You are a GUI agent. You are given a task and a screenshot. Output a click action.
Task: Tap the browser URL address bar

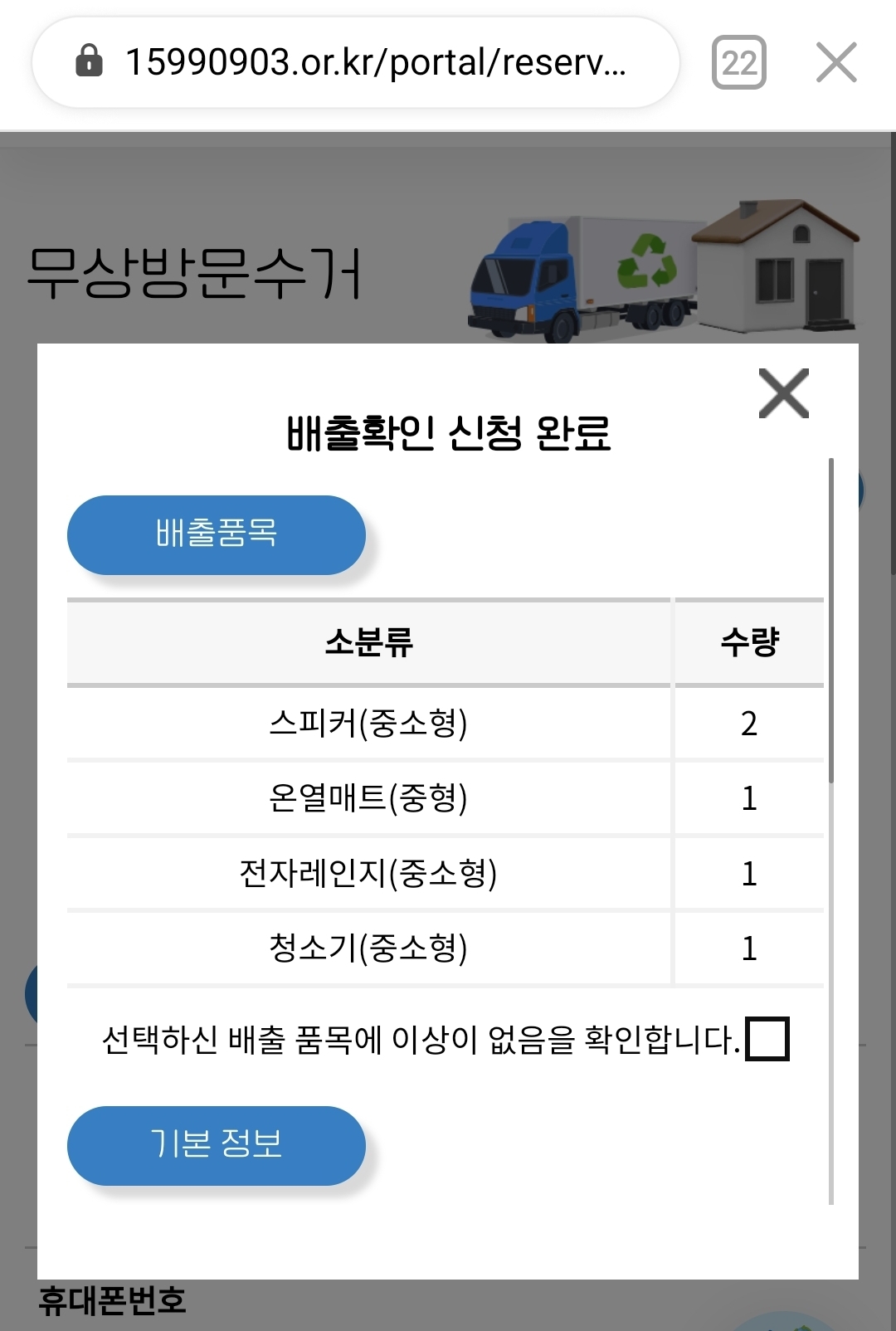click(x=356, y=62)
